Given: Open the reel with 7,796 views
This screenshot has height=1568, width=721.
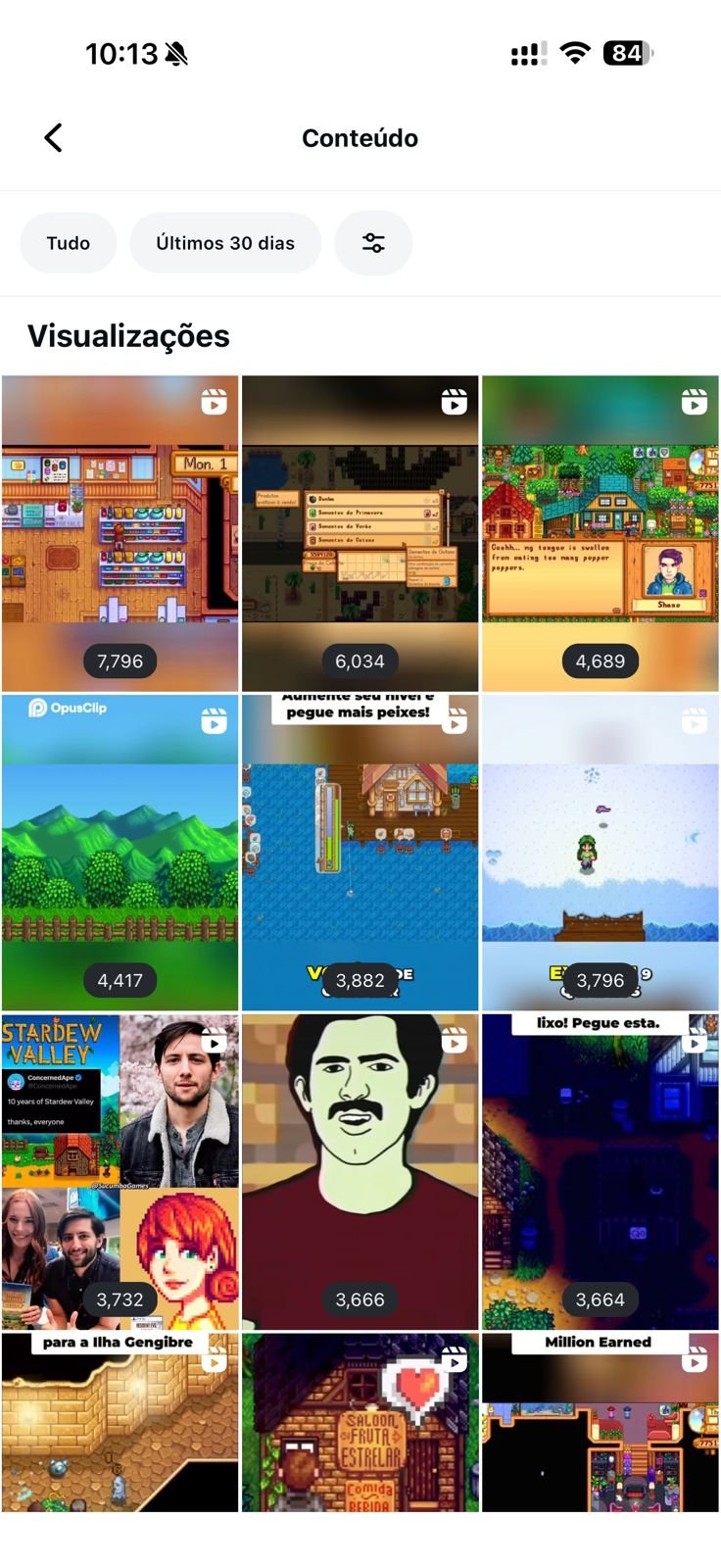Looking at the screenshot, I should click(120, 533).
